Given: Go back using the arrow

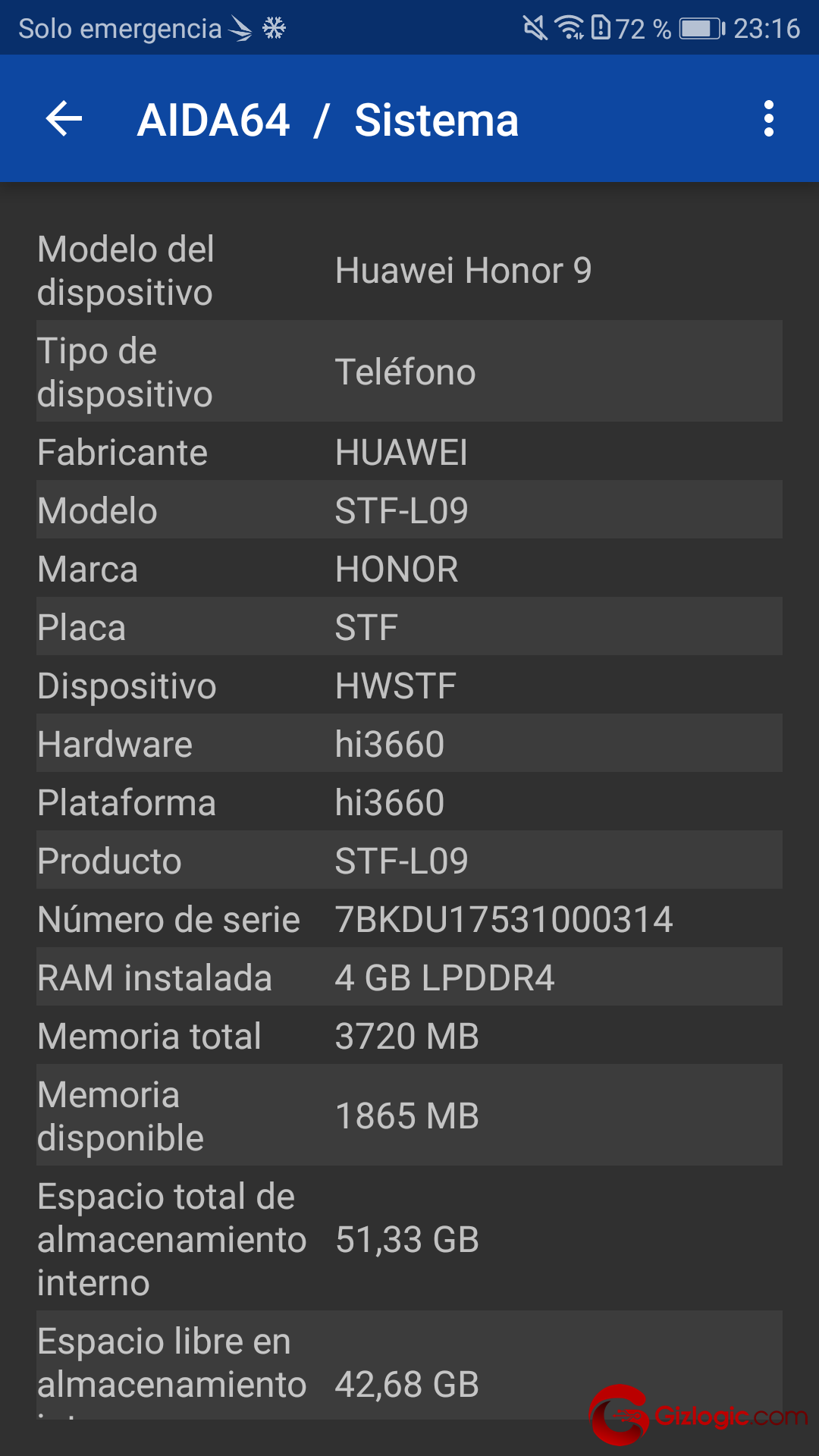Looking at the screenshot, I should [64, 119].
